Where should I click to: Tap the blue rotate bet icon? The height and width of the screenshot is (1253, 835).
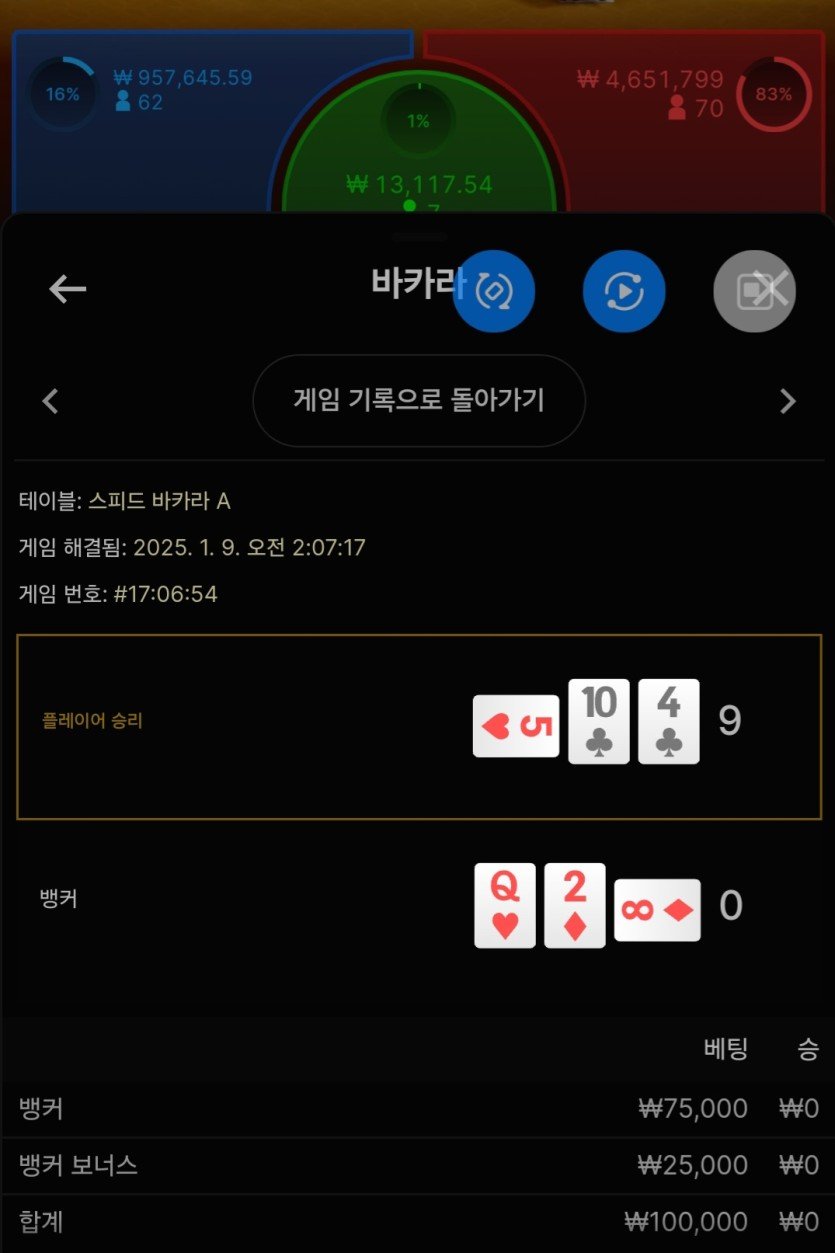(x=494, y=291)
